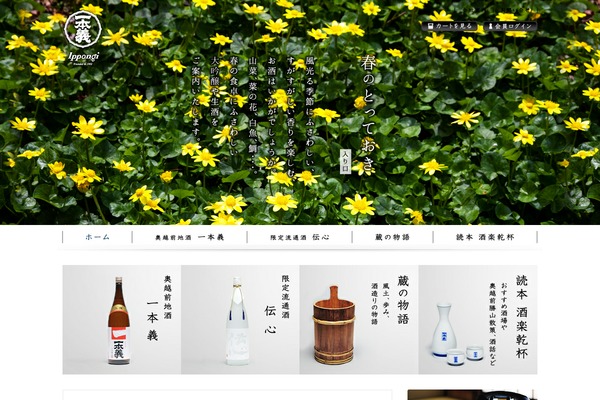This screenshot has width=600, height=400.
Task: Open the 奥越前地酒 一本義 nav tab
Action: [x=190, y=238]
